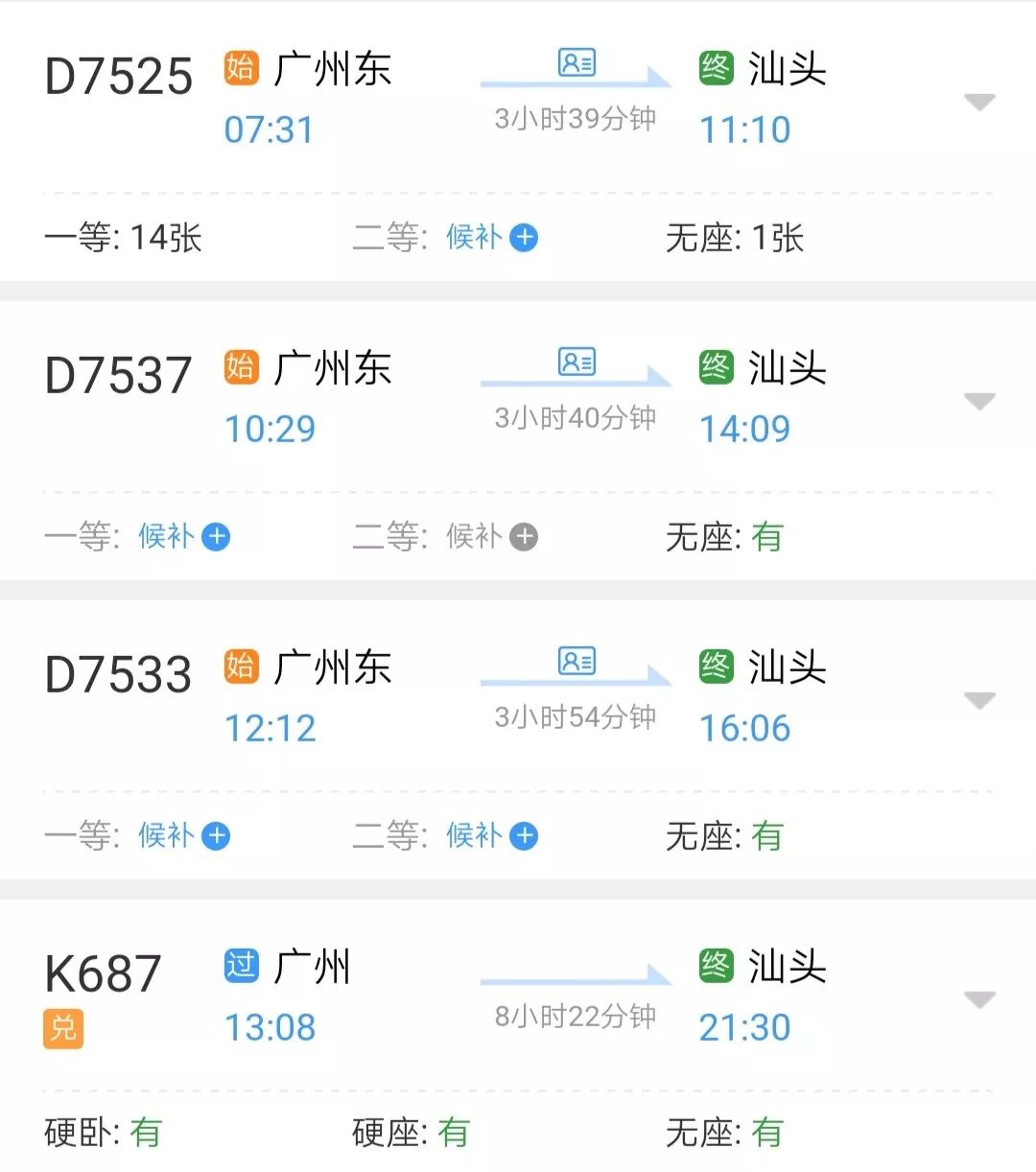This screenshot has width=1036, height=1172.
Task: Open train D7537 departing at 10:29
Action: (x=518, y=440)
